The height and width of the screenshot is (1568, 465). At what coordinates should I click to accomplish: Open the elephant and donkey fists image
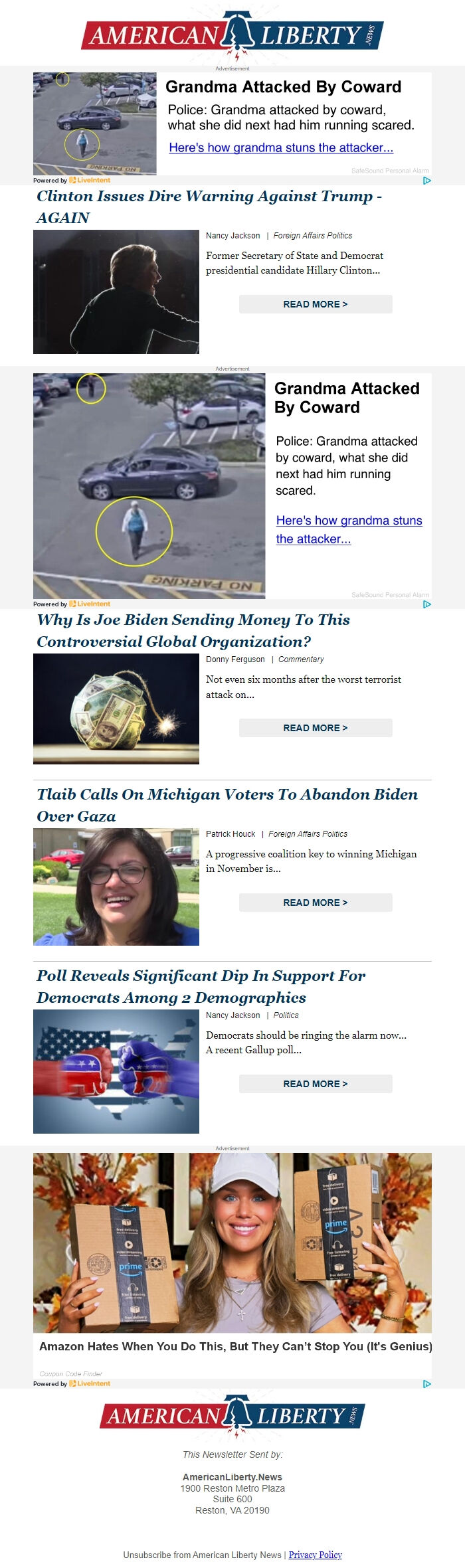(x=116, y=1071)
